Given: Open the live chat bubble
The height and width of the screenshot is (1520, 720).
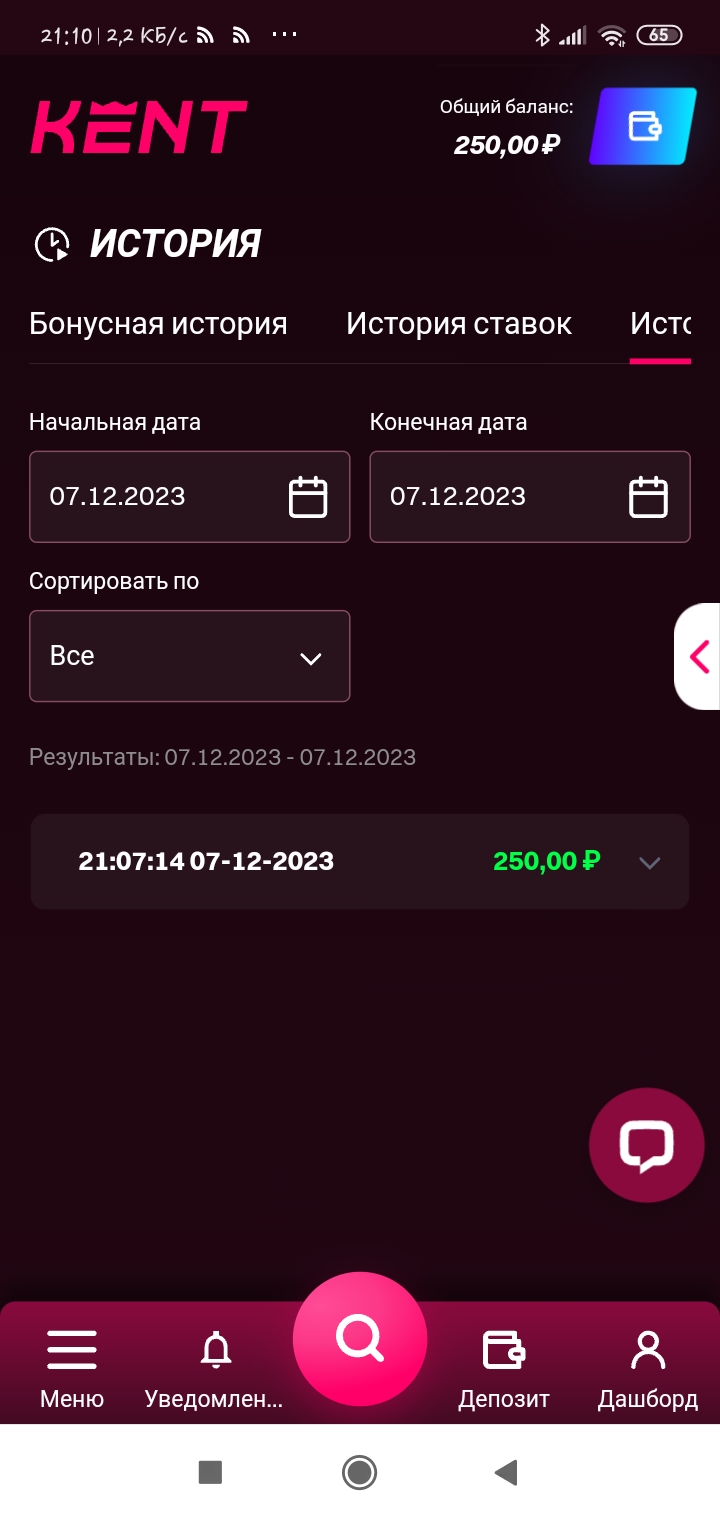Looking at the screenshot, I should click(x=646, y=1144).
